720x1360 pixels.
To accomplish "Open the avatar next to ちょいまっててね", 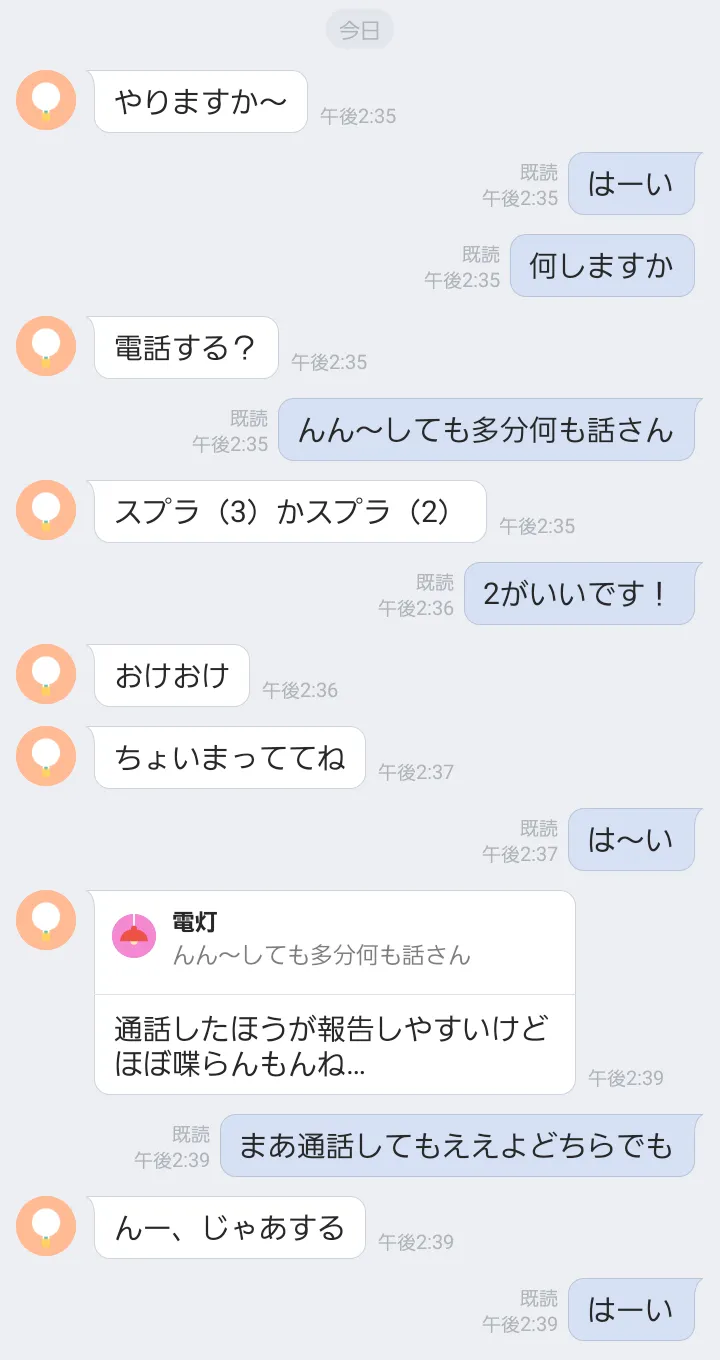I will [x=46, y=756].
